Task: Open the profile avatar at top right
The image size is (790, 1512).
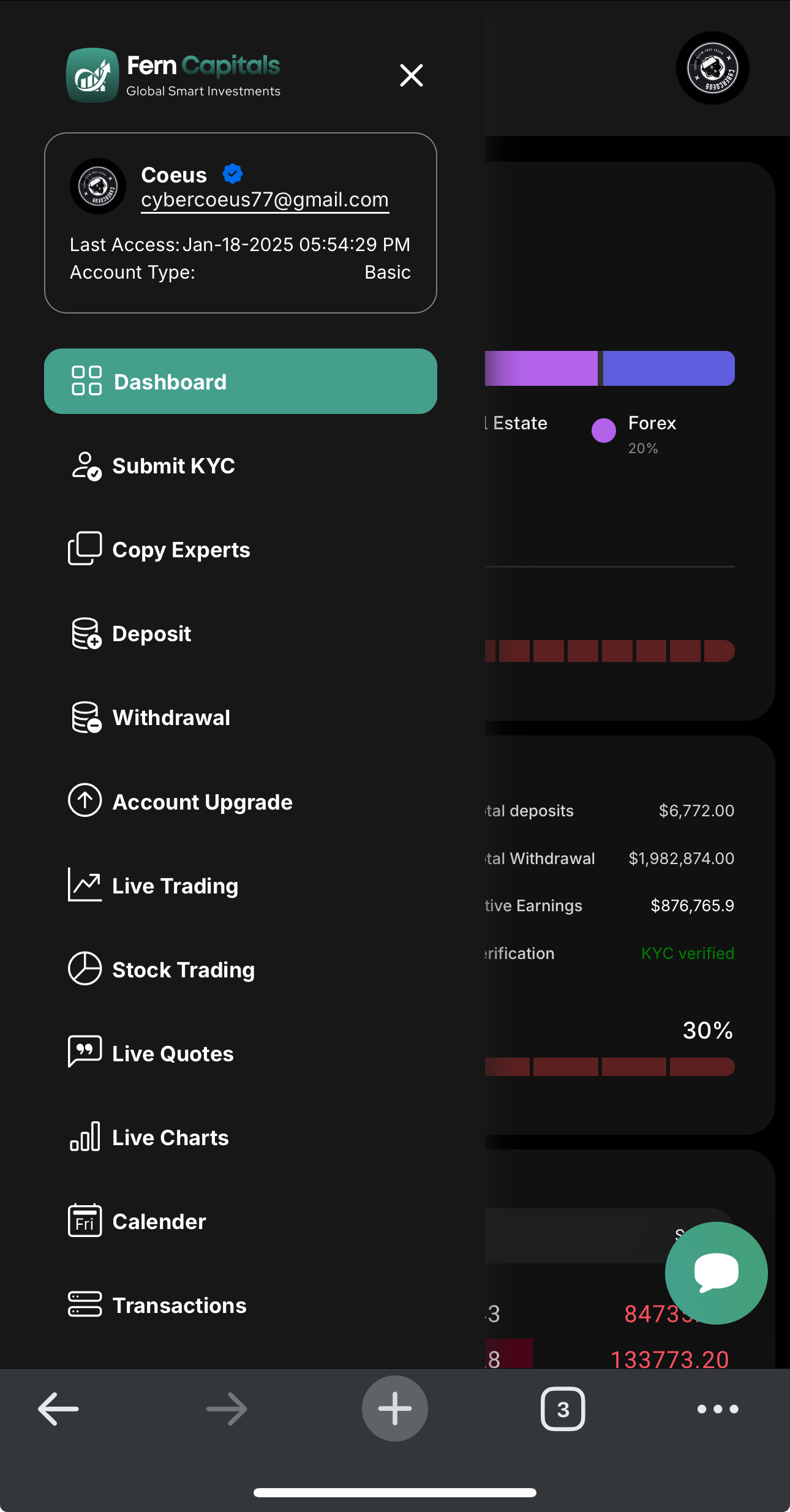Action: click(713, 68)
